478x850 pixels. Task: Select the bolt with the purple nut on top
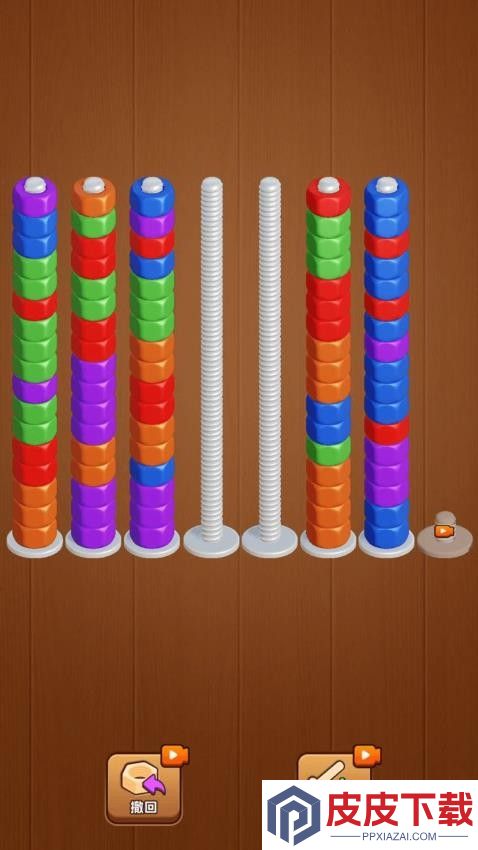pyautogui.click(x=35, y=366)
